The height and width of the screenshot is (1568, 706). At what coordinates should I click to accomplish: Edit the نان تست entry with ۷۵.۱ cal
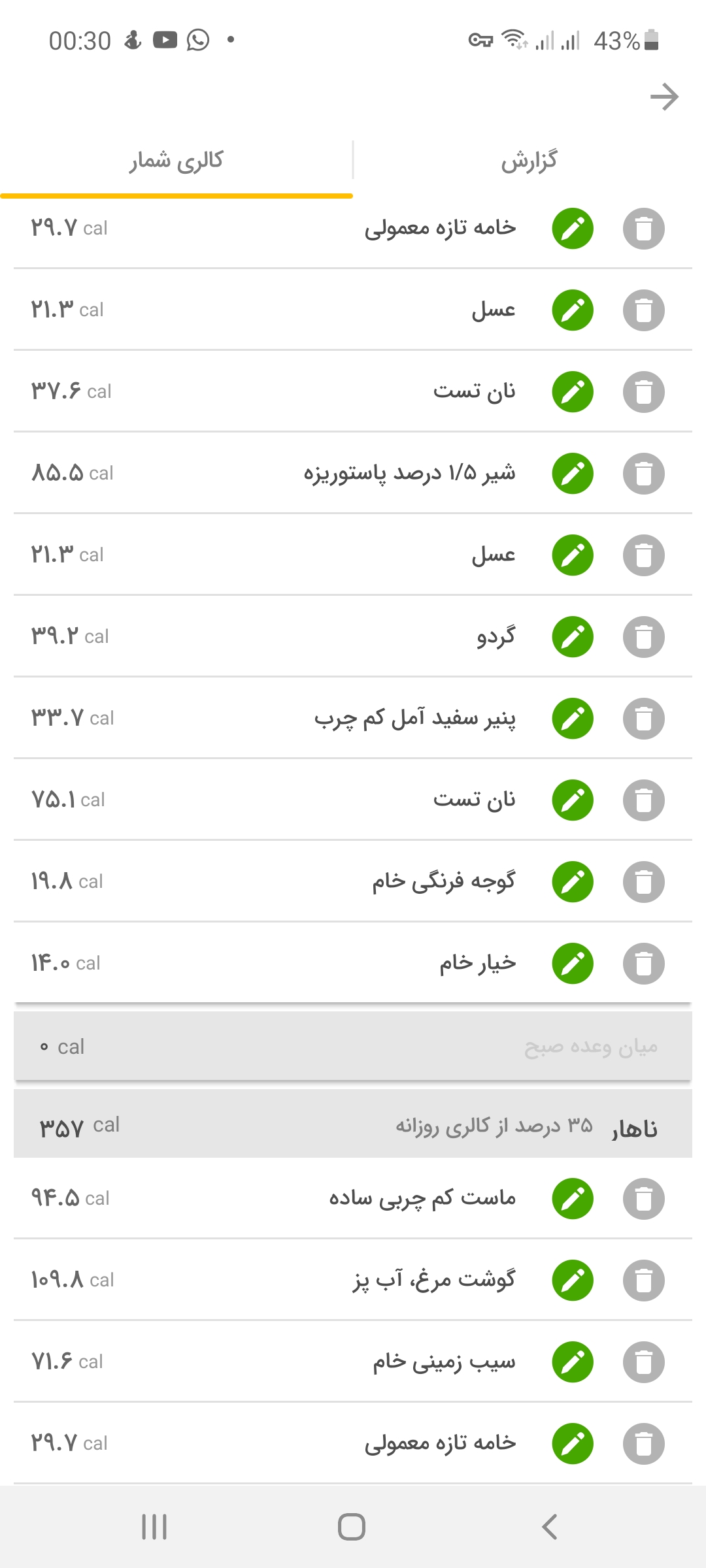(573, 800)
